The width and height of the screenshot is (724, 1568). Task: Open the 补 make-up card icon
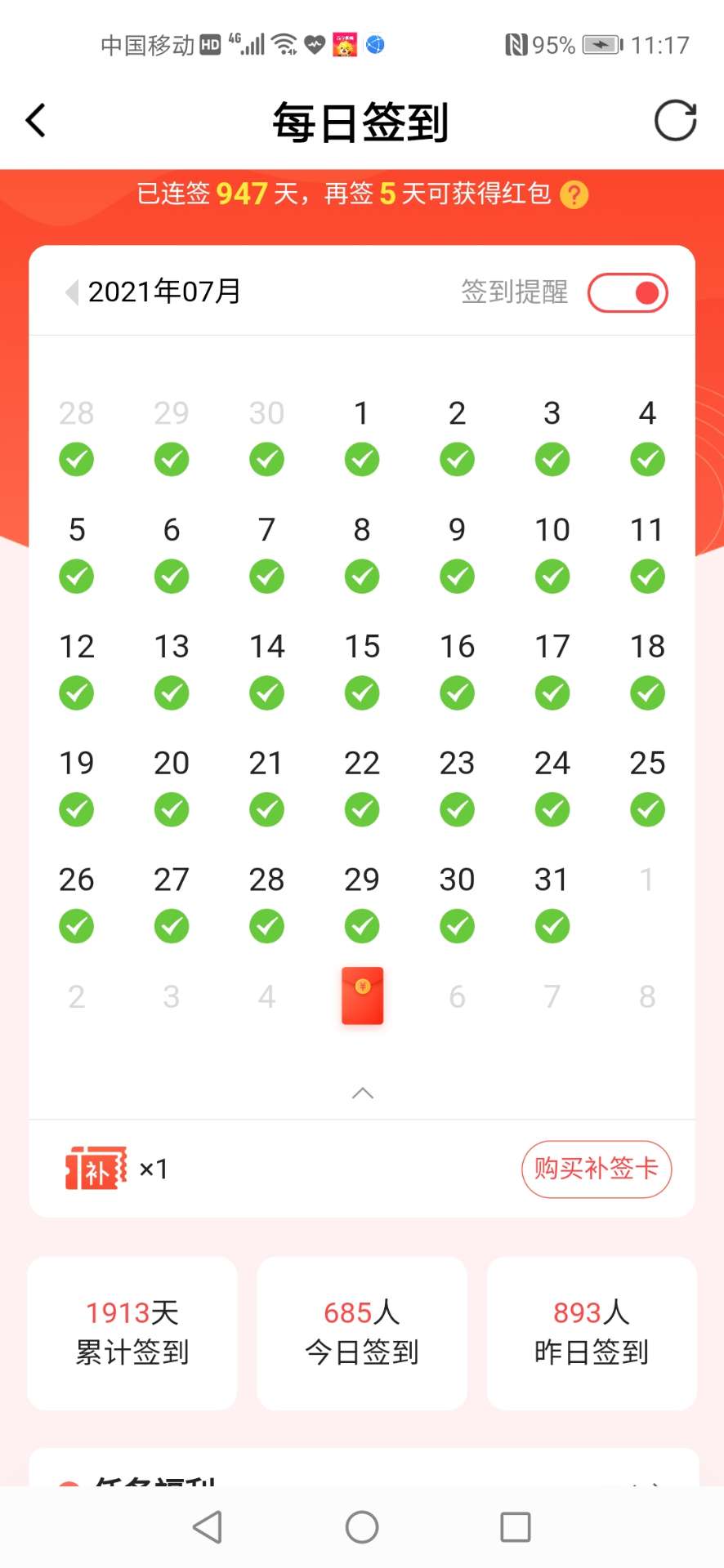[96, 1169]
